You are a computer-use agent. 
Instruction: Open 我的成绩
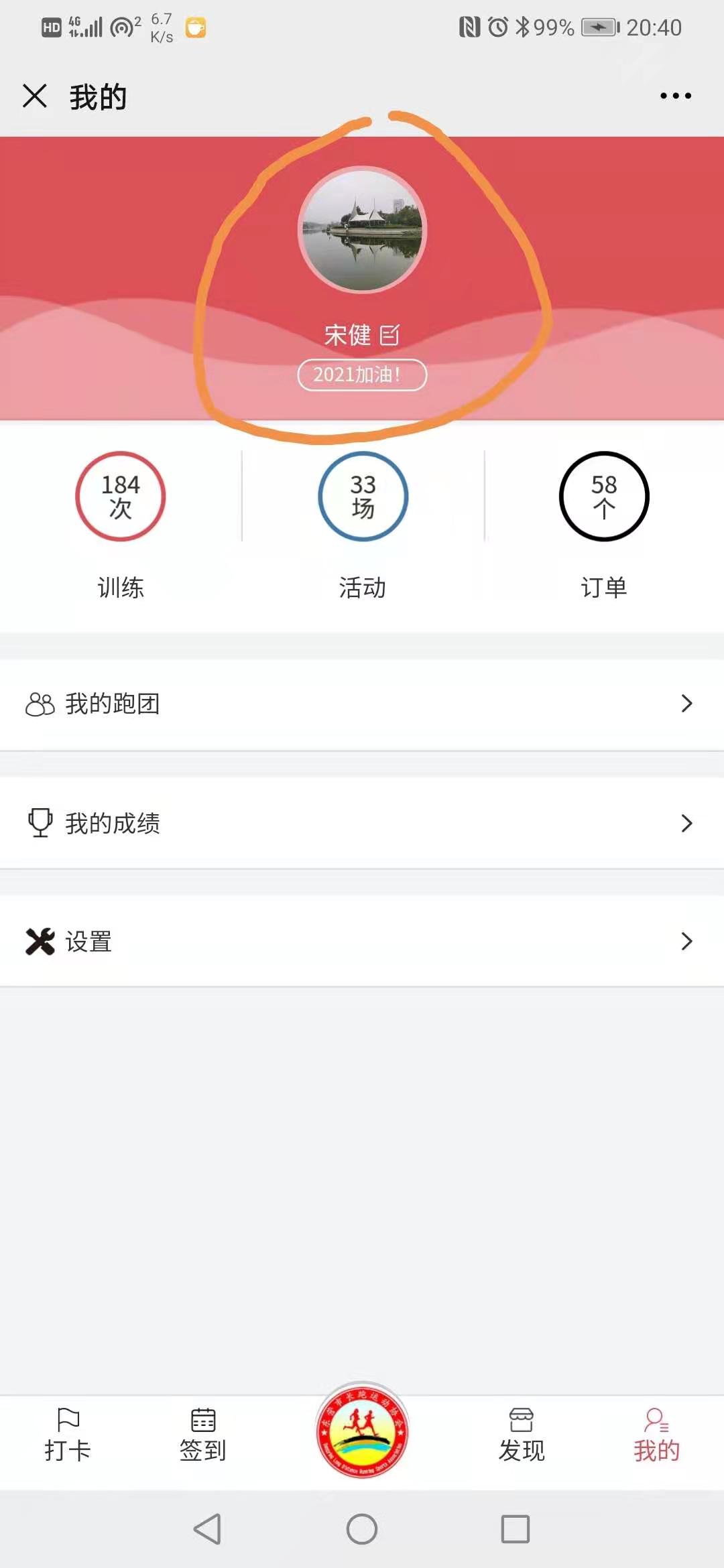(x=362, y=823)
